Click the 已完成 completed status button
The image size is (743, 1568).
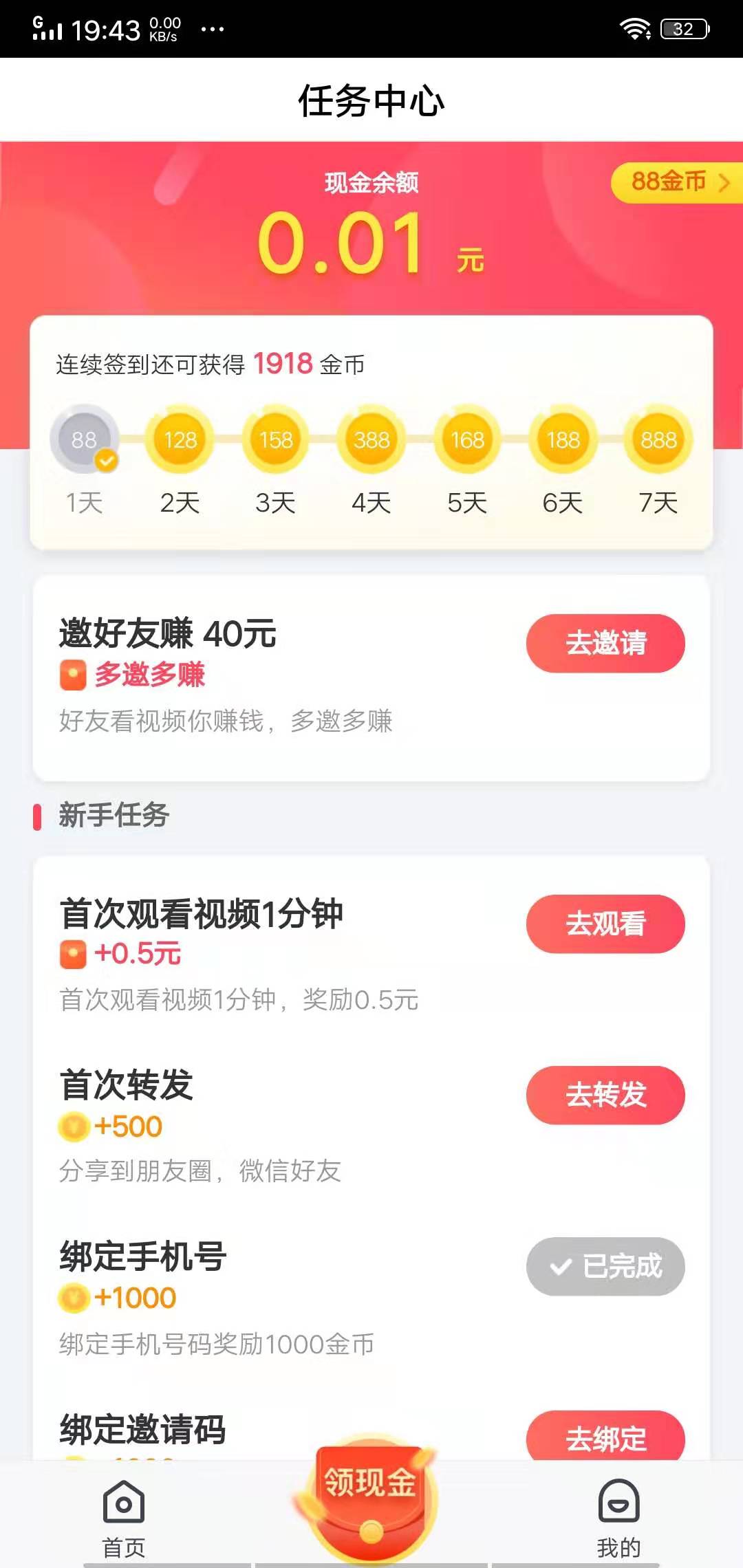tap(605, 1267)
